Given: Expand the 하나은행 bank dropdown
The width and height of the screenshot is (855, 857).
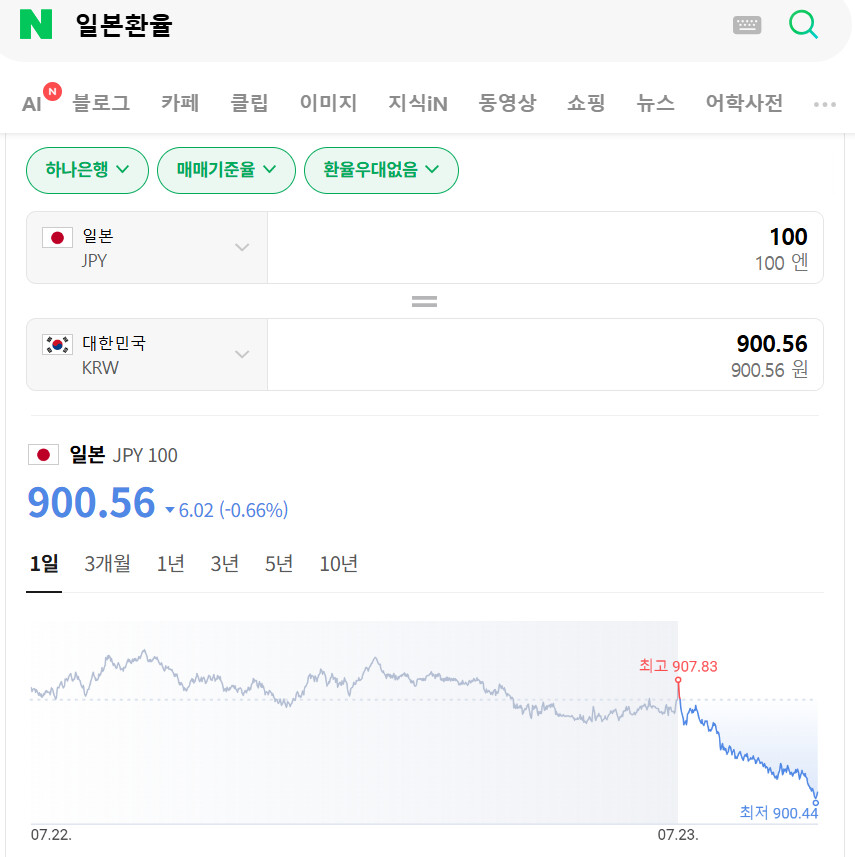Looking at the screenshot, I should 87,170.
